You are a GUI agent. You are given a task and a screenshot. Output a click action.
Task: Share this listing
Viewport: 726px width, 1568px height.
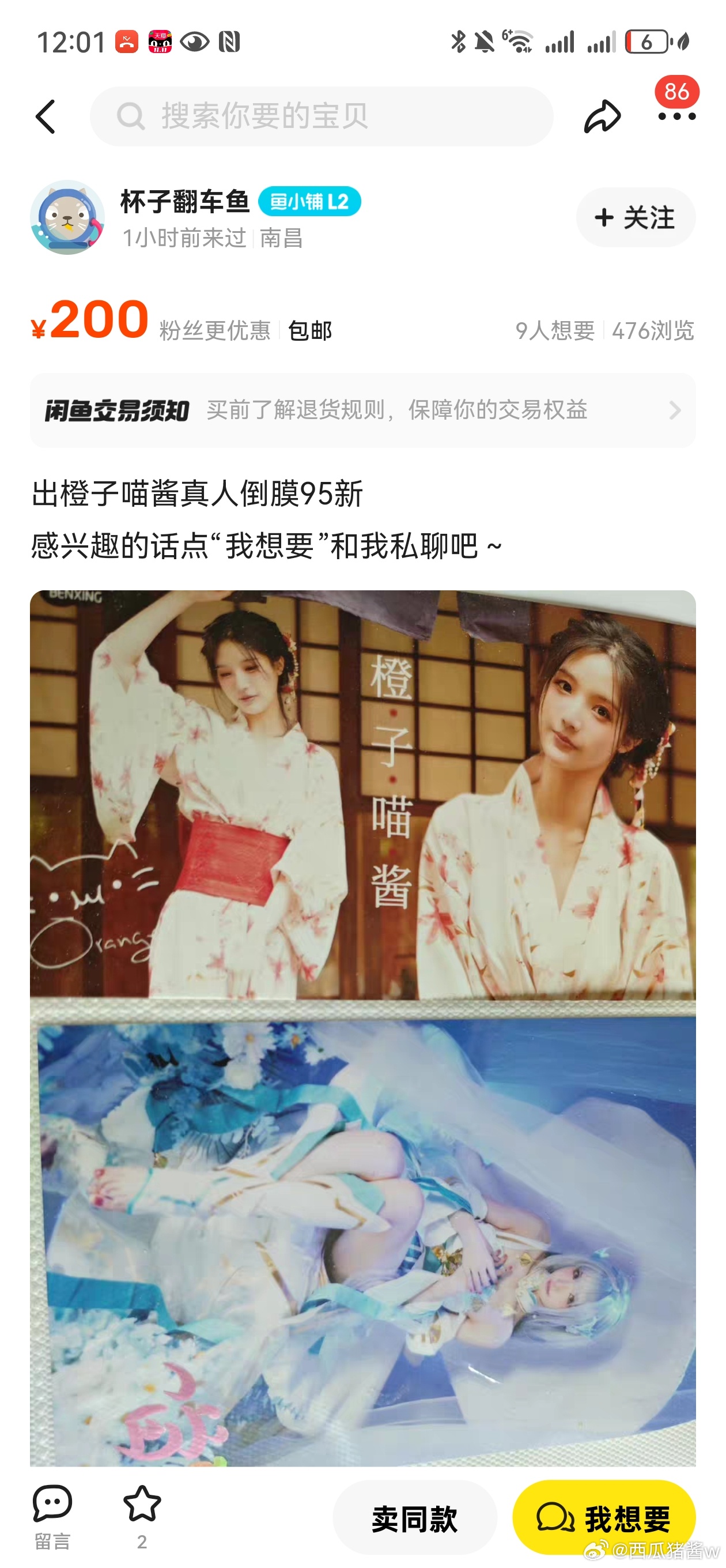tap(601, 116)
